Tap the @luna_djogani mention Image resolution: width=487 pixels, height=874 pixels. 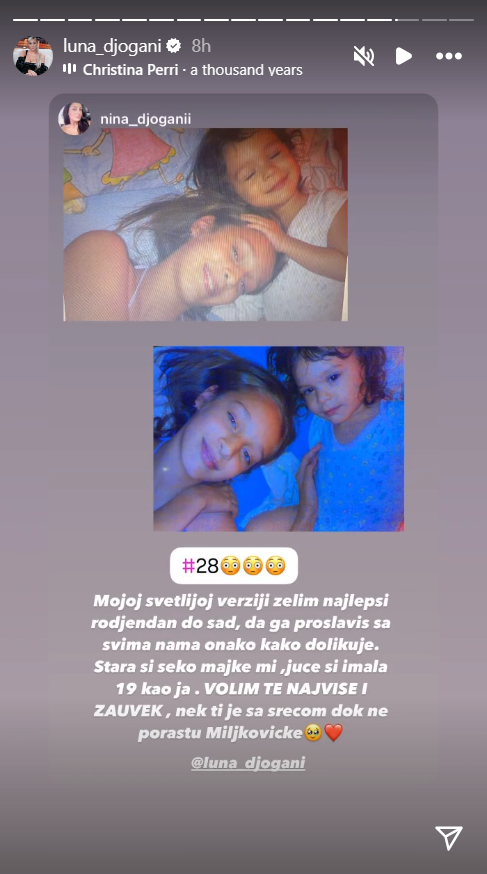point(248,763)
